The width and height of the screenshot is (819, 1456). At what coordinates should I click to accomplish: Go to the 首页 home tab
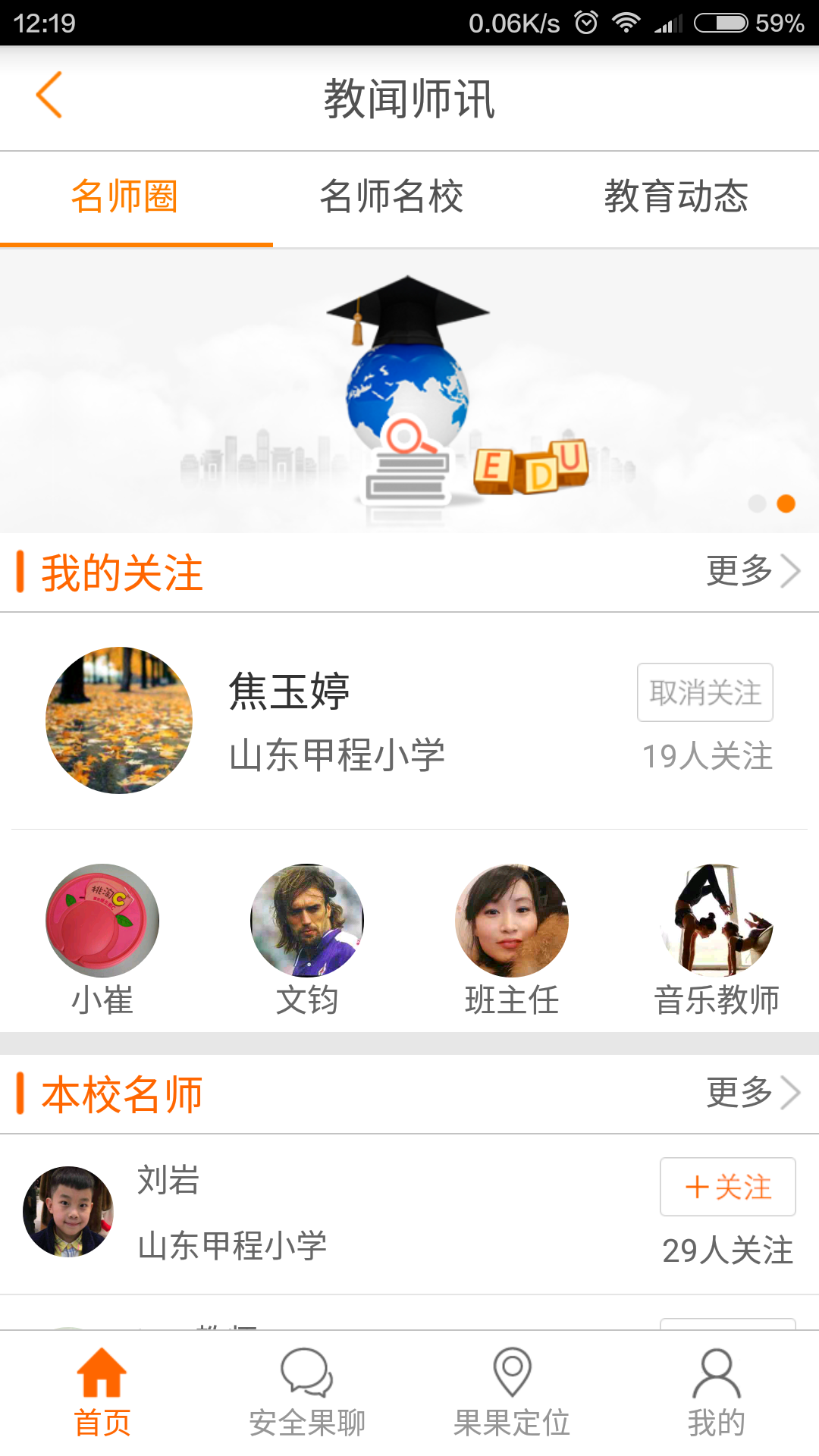point(102,1392)
